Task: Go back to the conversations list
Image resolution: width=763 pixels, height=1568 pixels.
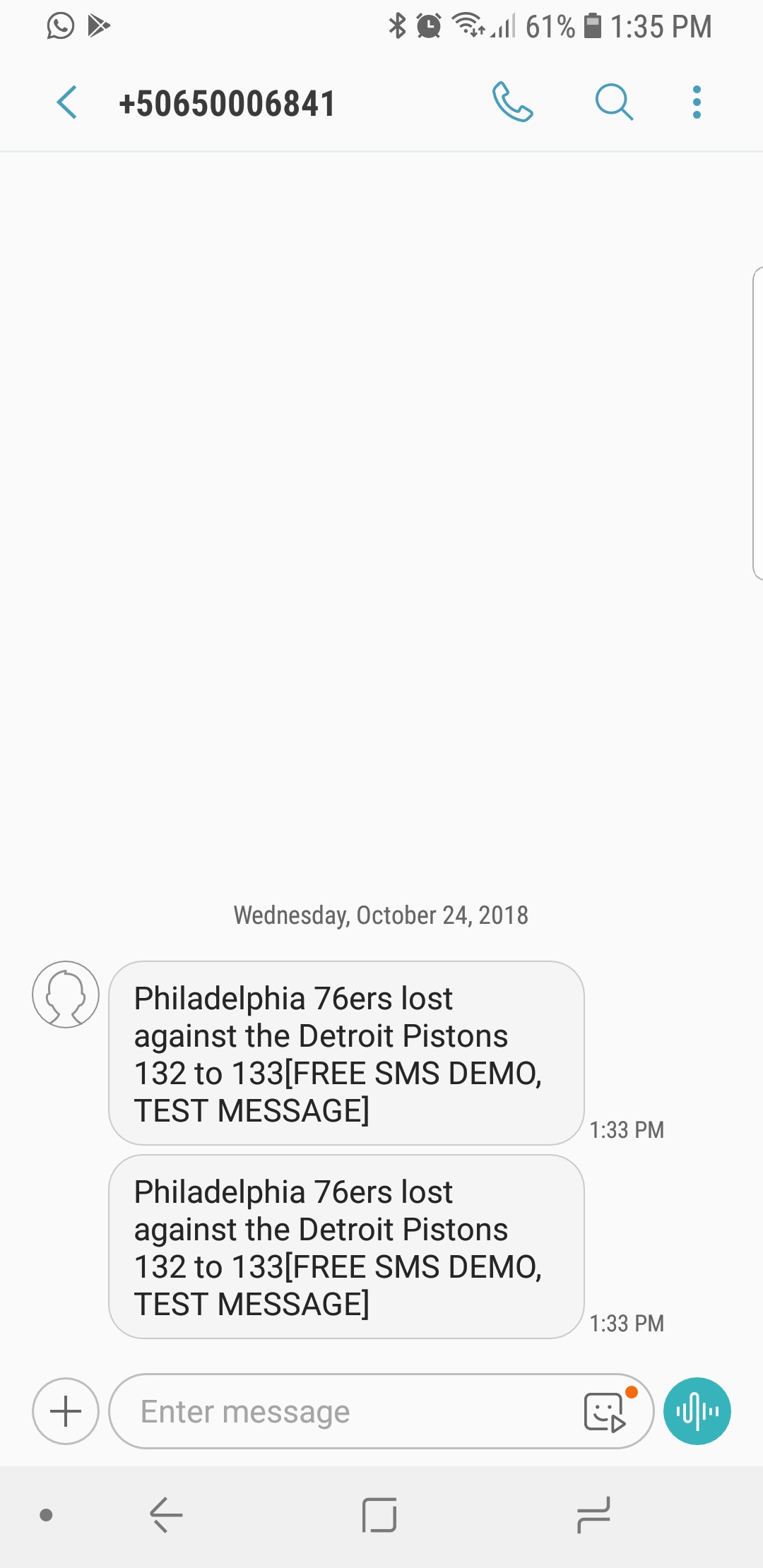Action: tap(67, 103)
